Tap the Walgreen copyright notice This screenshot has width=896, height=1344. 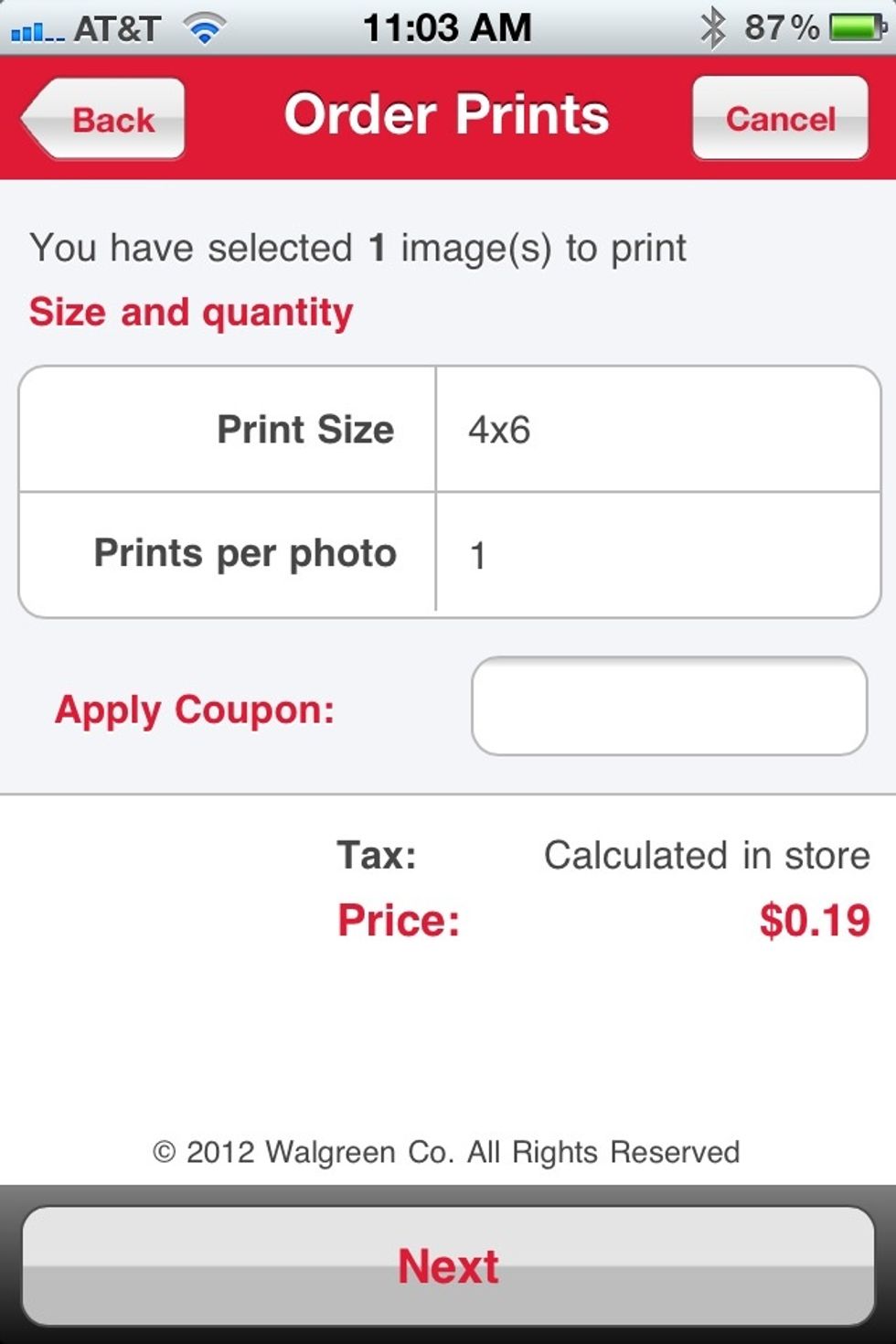click(447, 1152)
